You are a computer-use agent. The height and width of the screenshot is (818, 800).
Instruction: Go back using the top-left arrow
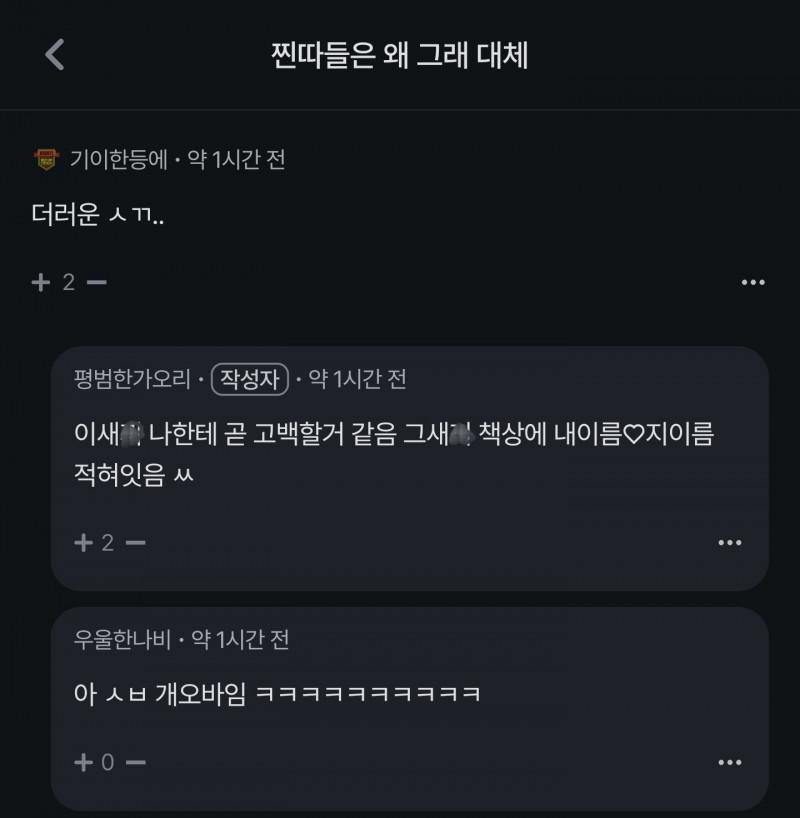click(55, 55)
